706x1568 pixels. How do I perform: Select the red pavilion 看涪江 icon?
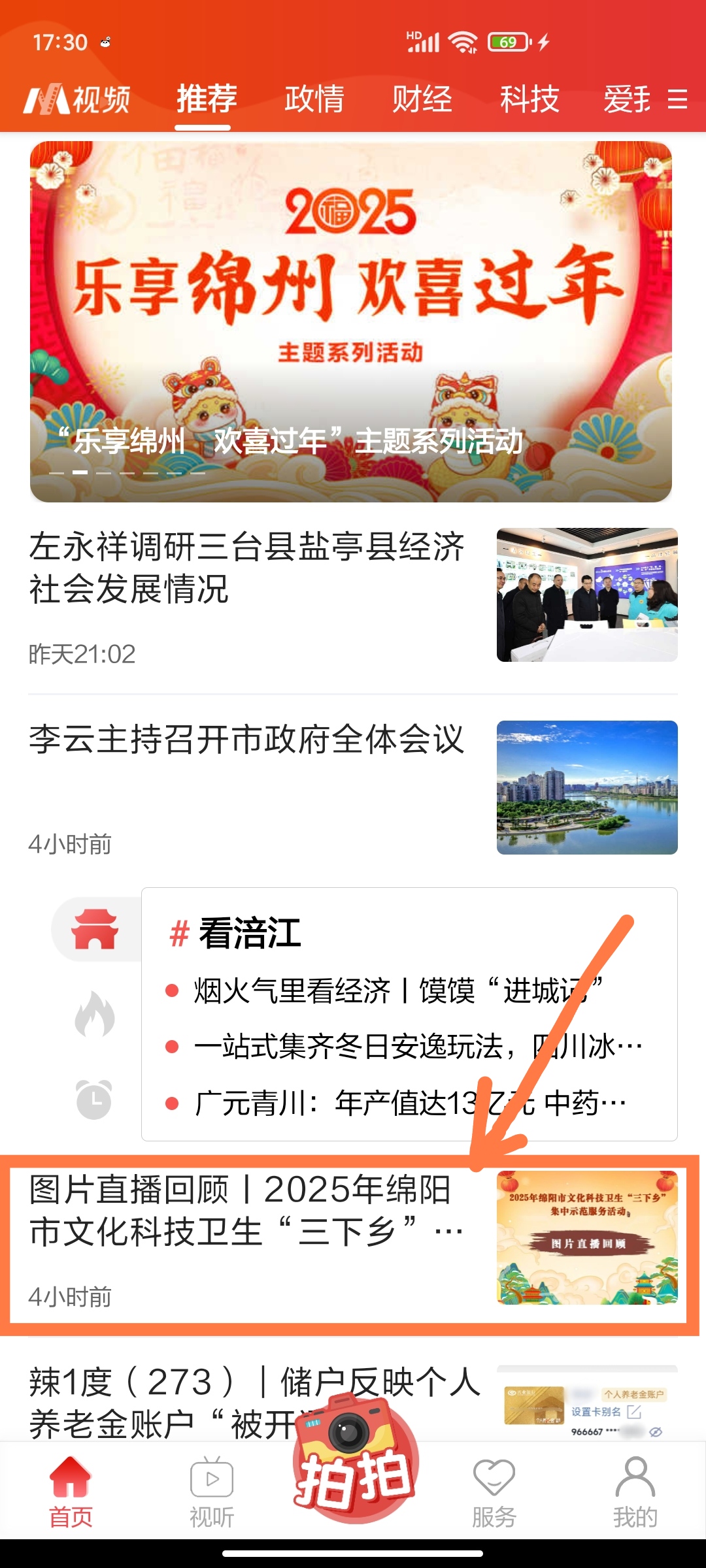95,929
